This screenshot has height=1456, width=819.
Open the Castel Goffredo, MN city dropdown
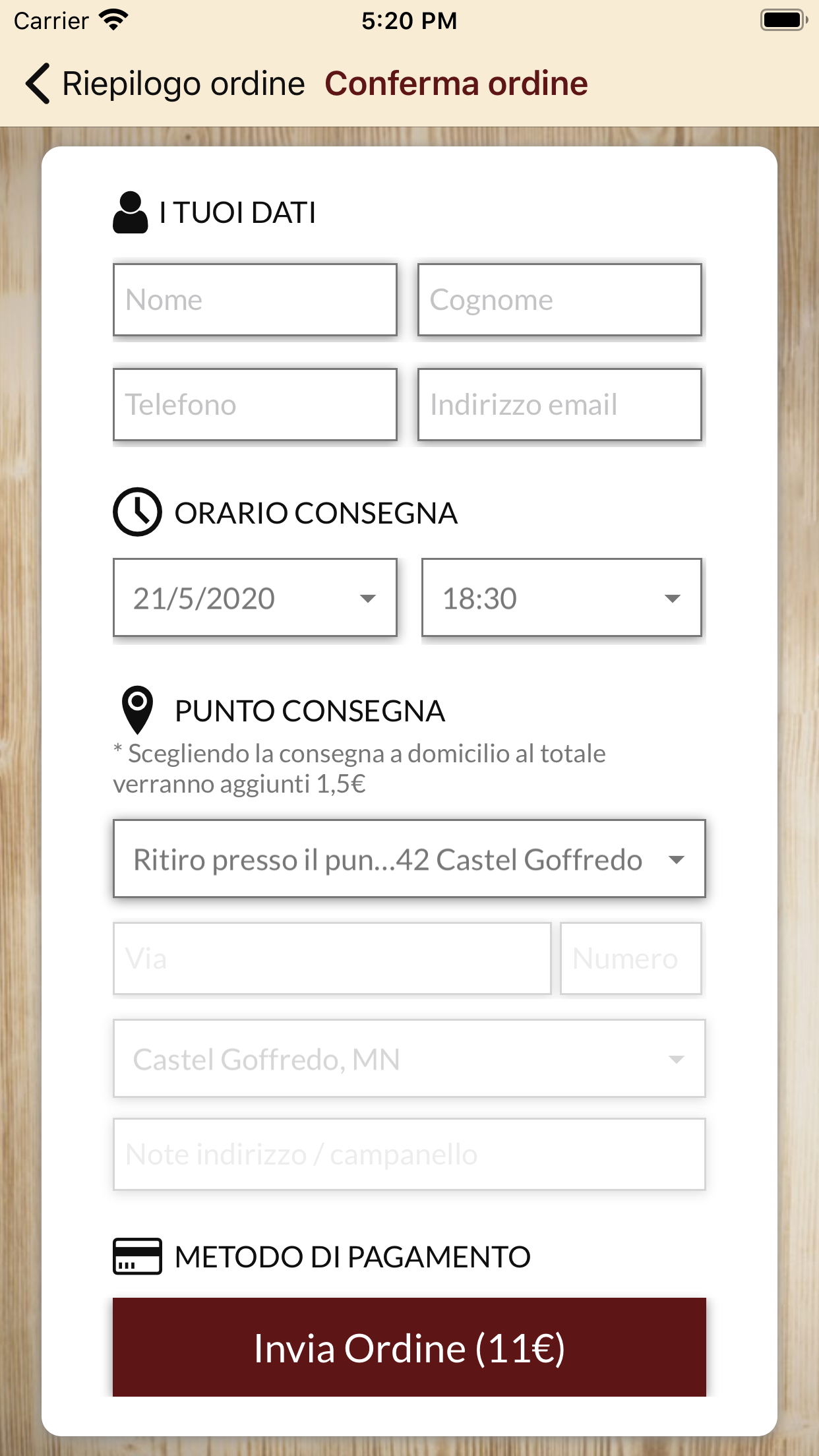click(409, 1059)
